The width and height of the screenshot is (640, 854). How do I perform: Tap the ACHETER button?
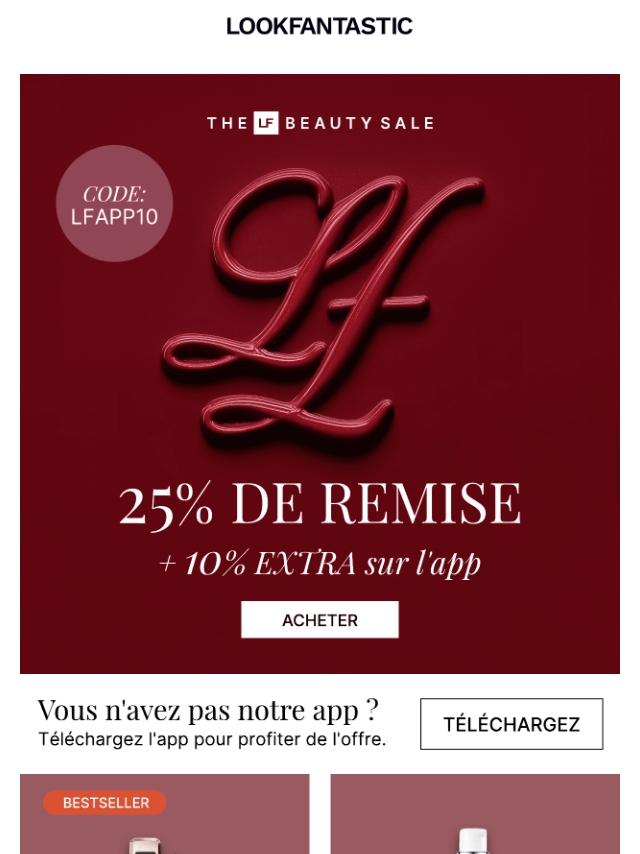click(x=319, y=620)
